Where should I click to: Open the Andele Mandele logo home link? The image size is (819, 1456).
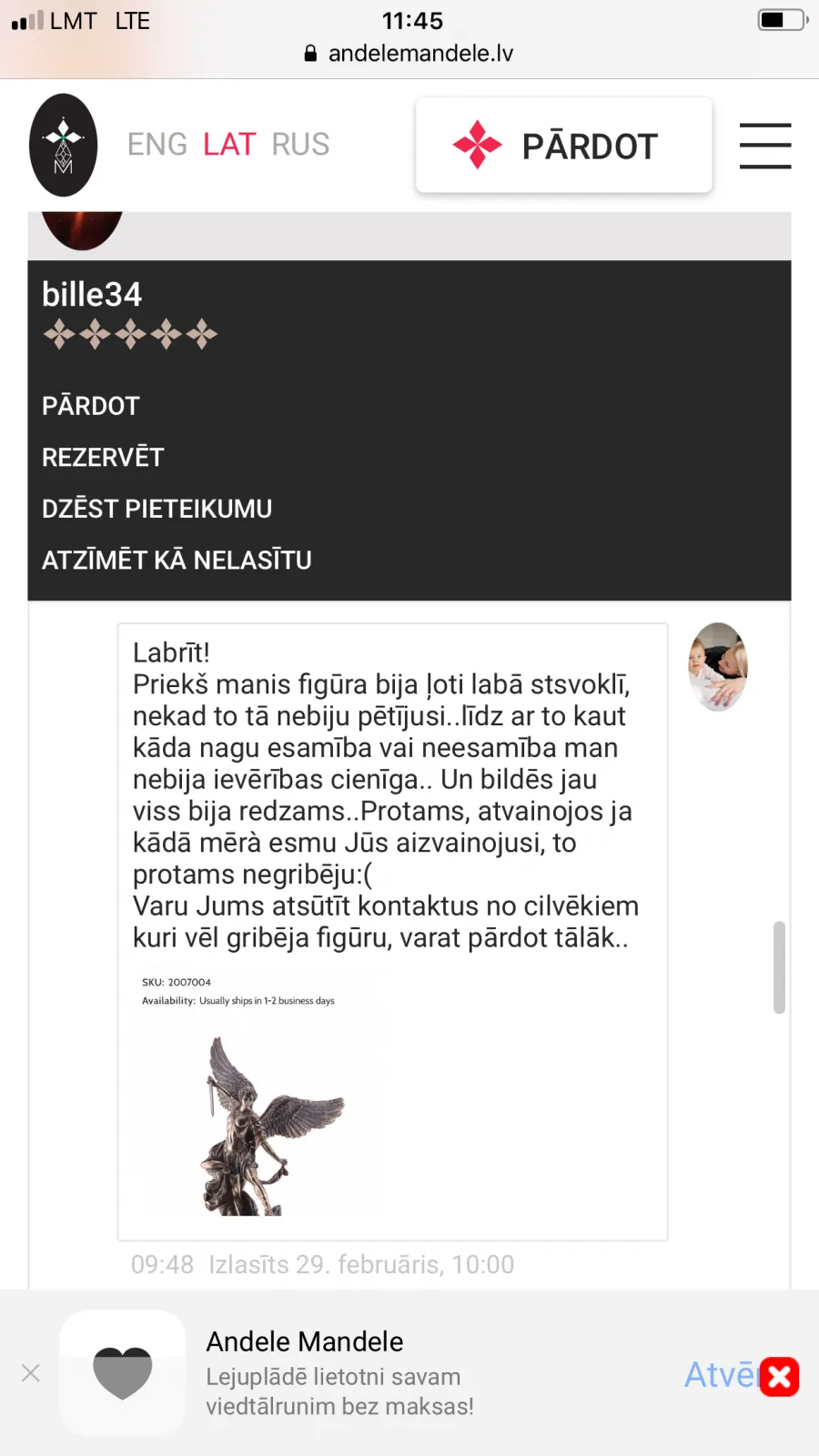(63, 146)
